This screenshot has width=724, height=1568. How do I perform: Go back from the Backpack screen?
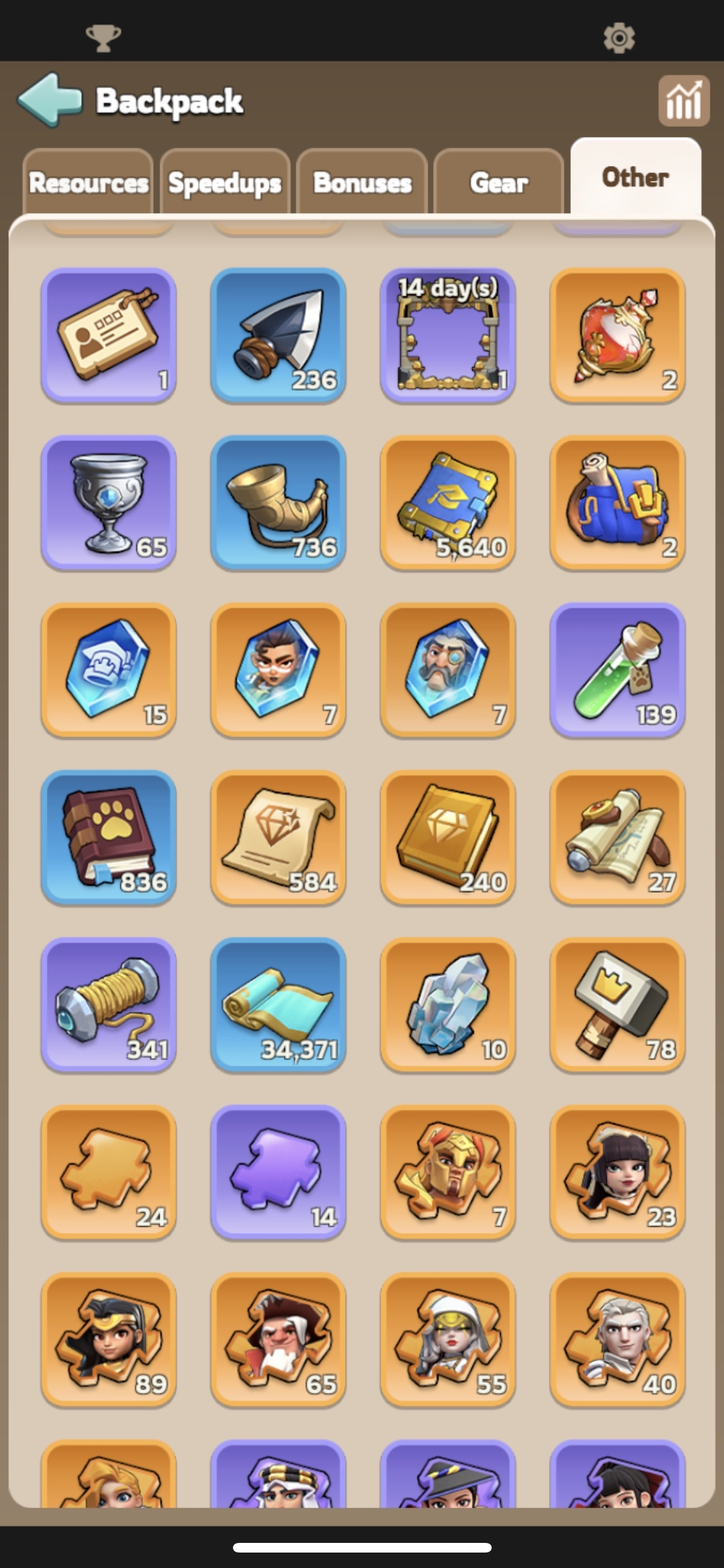pos(50,100)
